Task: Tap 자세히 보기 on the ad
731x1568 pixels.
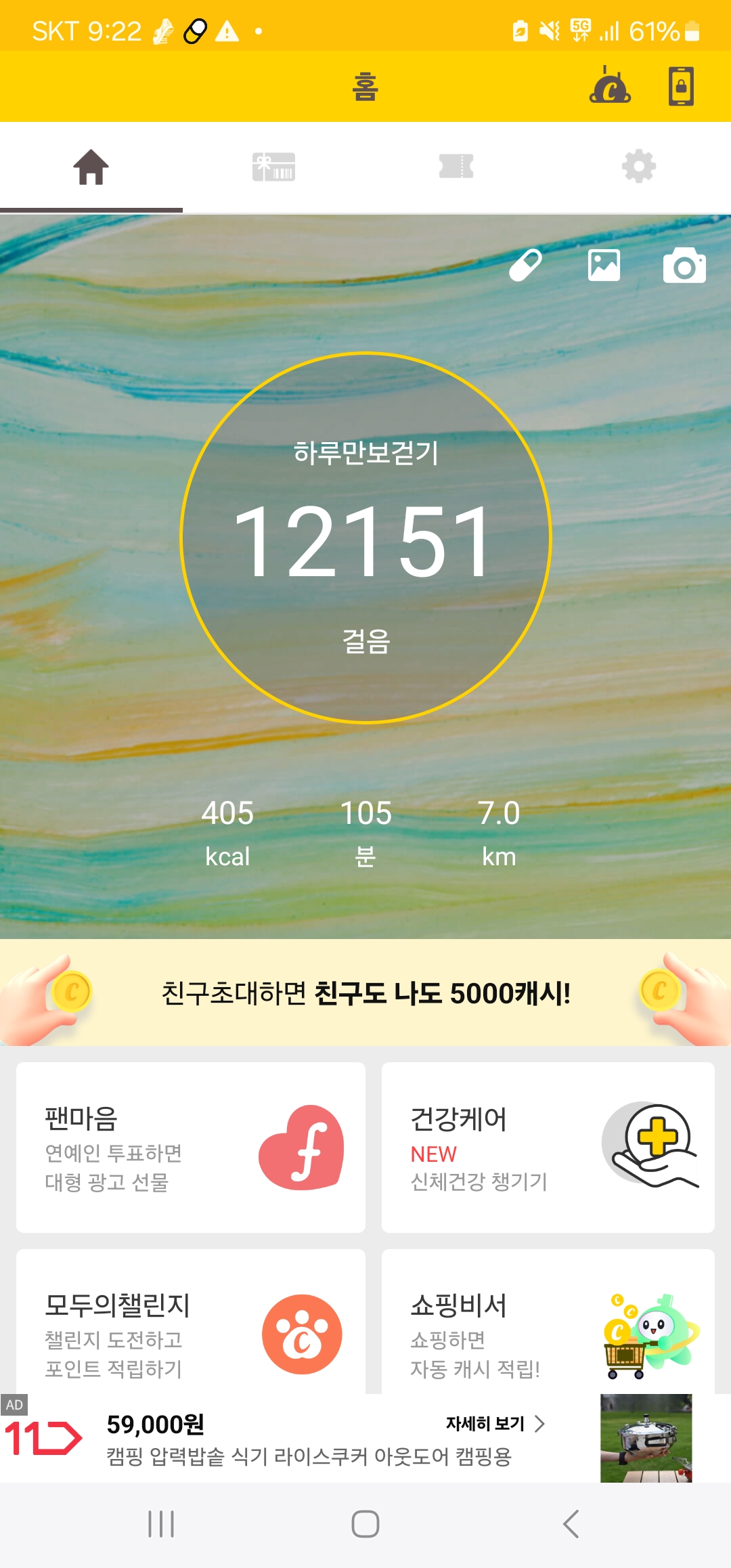Action: (494, 1424)
